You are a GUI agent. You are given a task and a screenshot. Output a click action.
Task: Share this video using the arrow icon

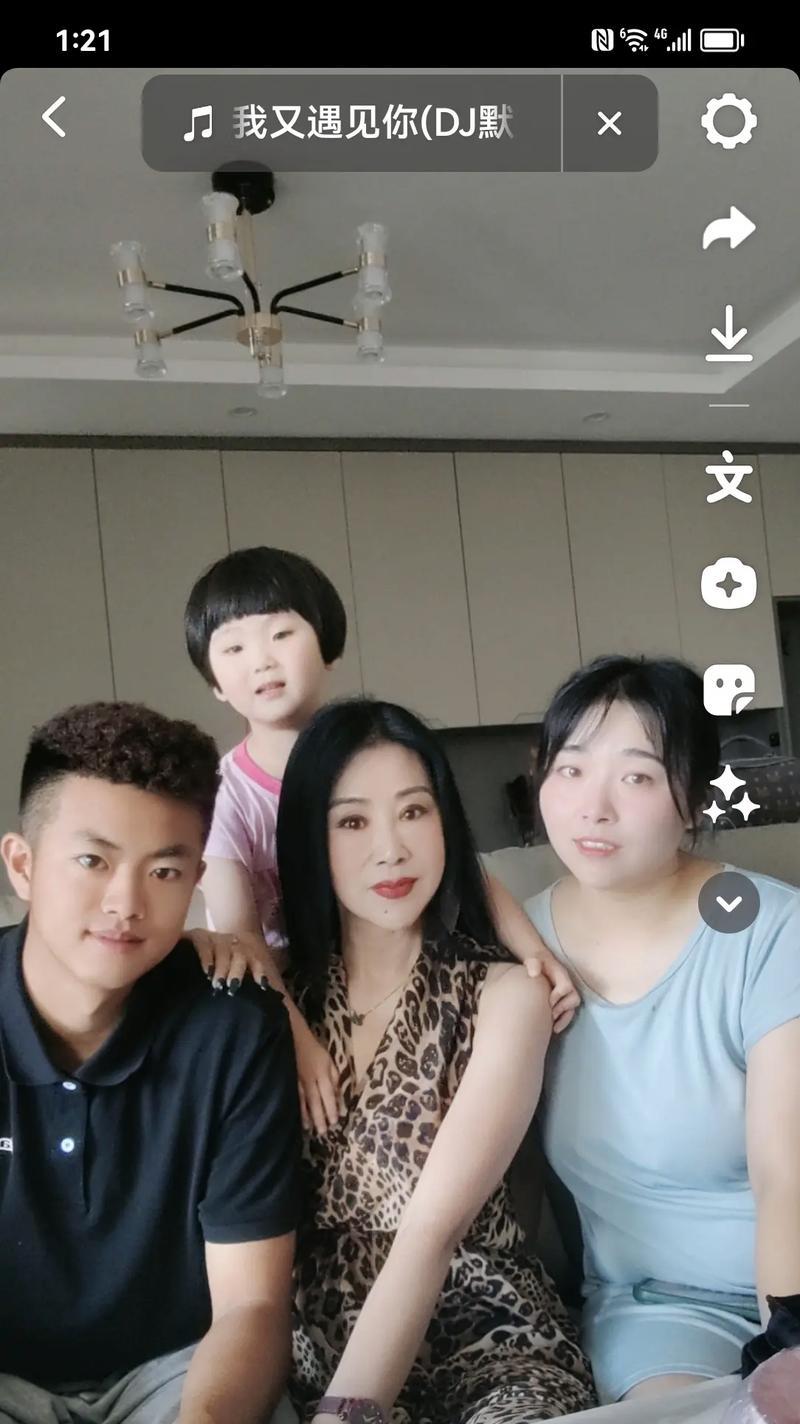[x=728, y=229]
